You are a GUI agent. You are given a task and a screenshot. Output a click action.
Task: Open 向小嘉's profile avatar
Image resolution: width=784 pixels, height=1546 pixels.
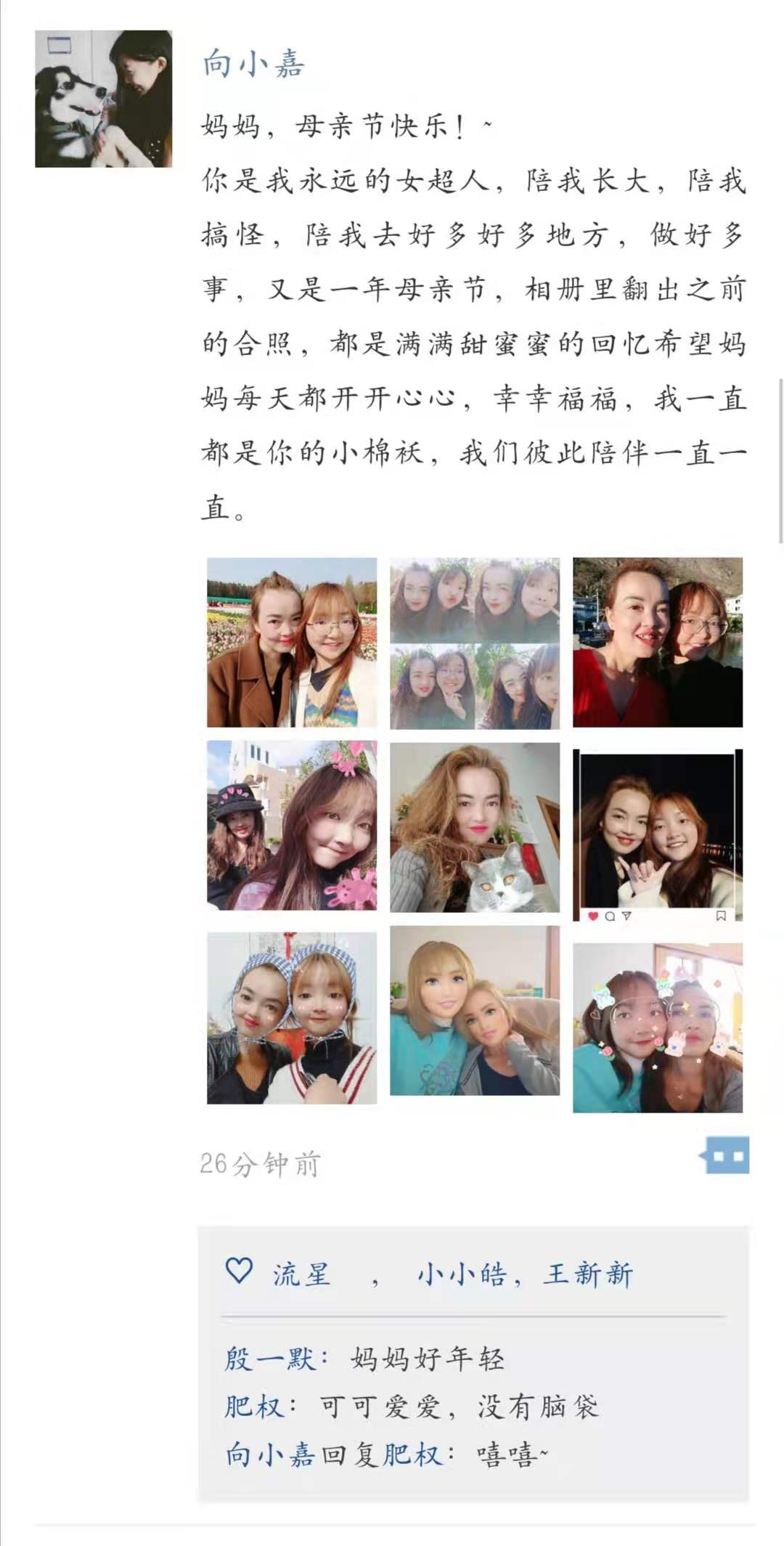tap(103, 99)
